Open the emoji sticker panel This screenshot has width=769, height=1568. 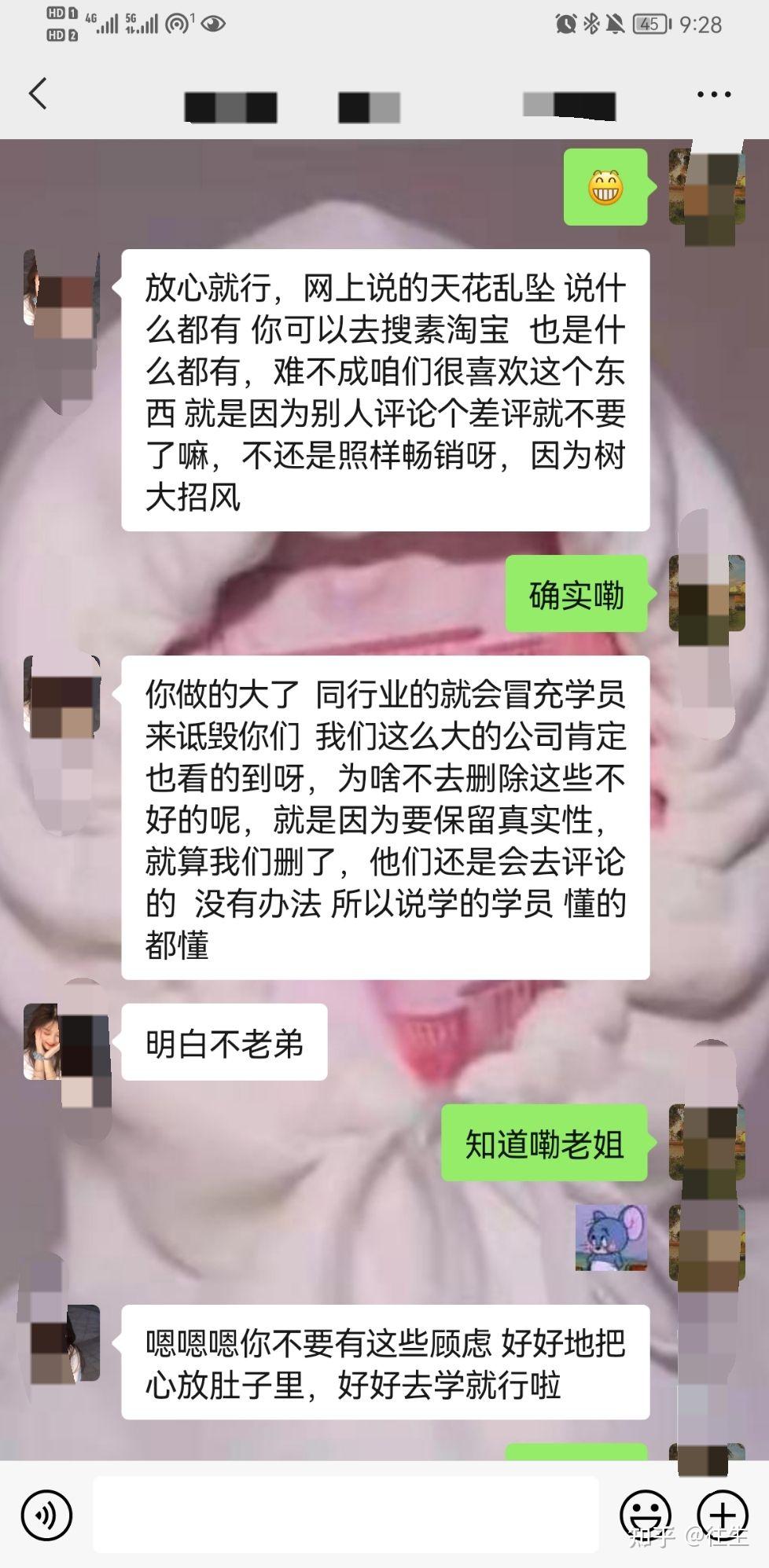(646, 1515)
